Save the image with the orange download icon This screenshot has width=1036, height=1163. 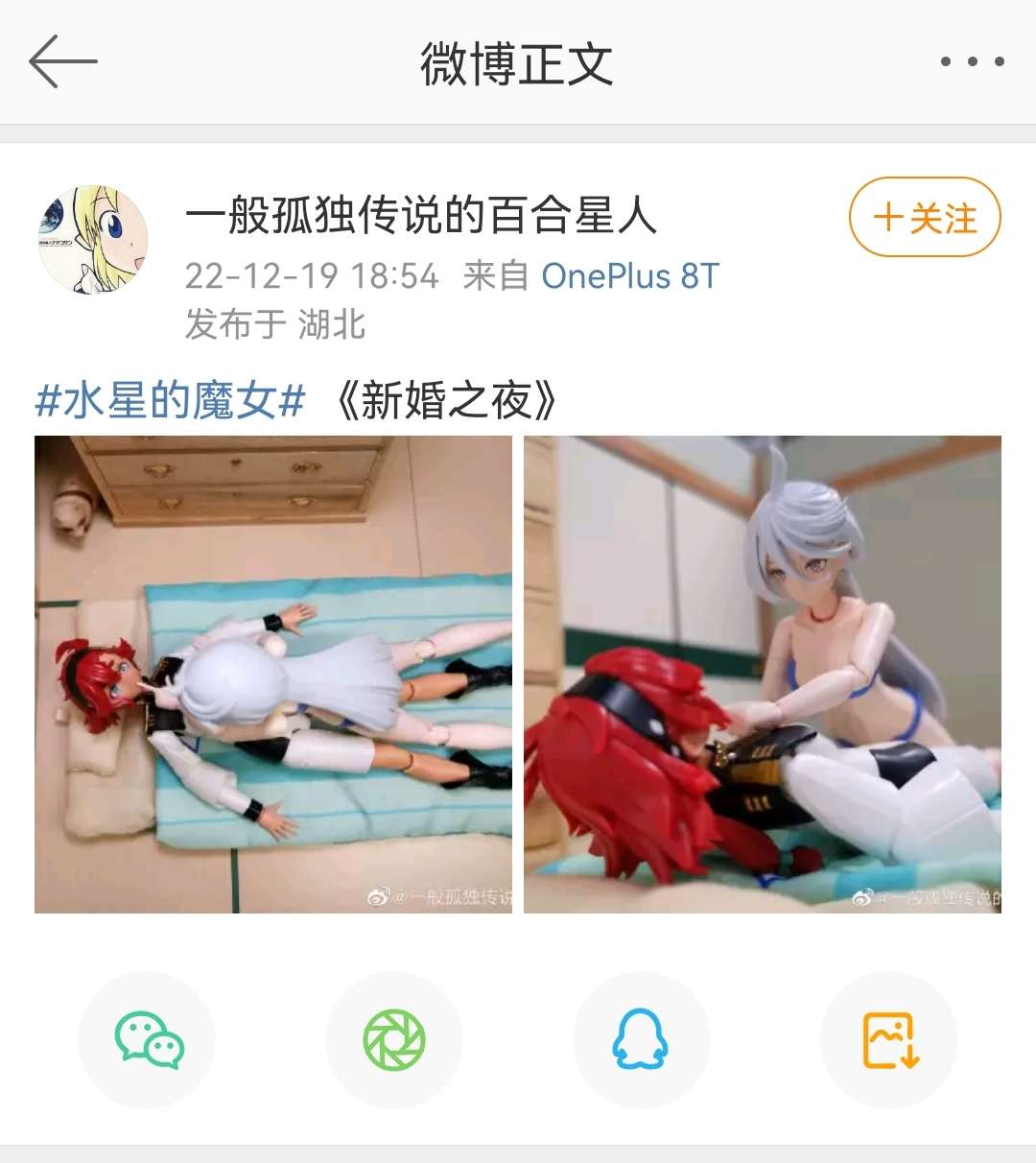pos(889,1040)
